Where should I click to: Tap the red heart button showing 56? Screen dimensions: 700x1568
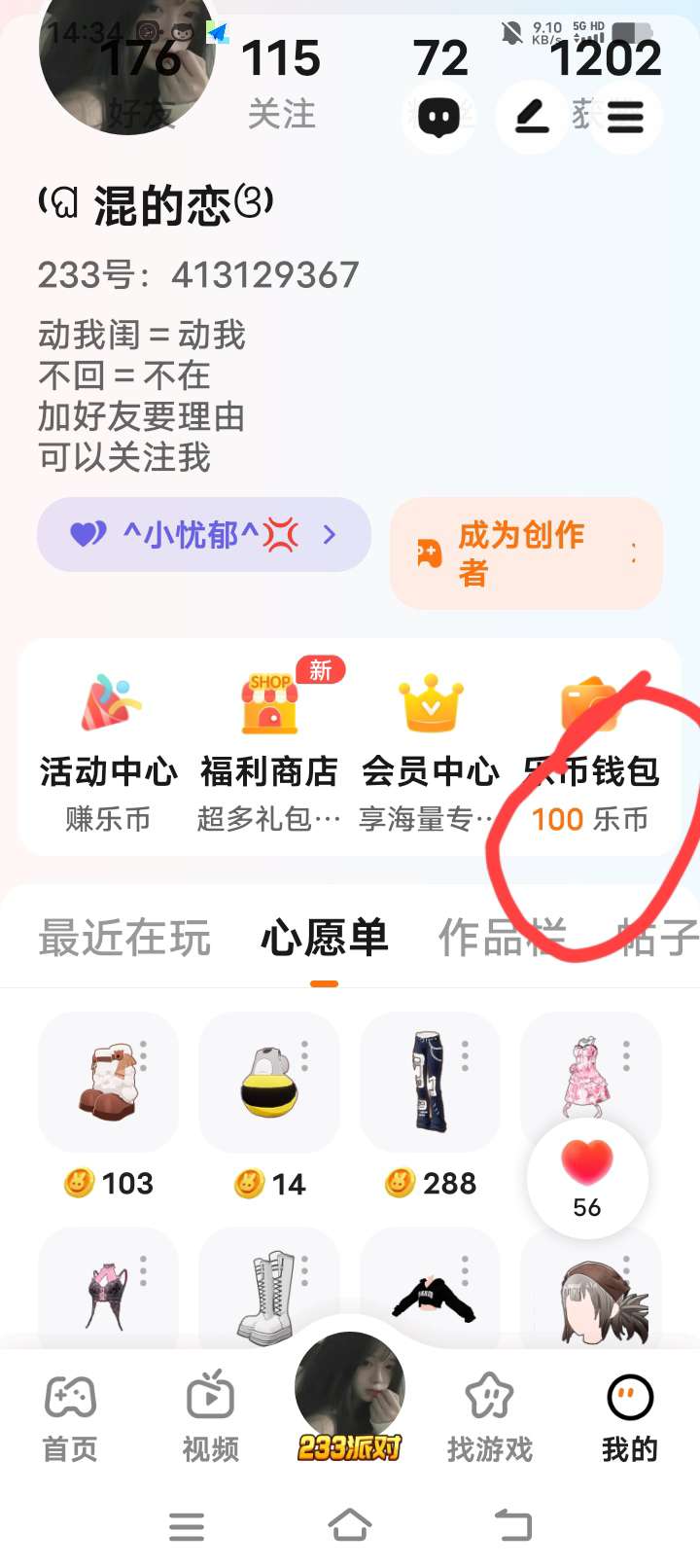[587, 1178]
